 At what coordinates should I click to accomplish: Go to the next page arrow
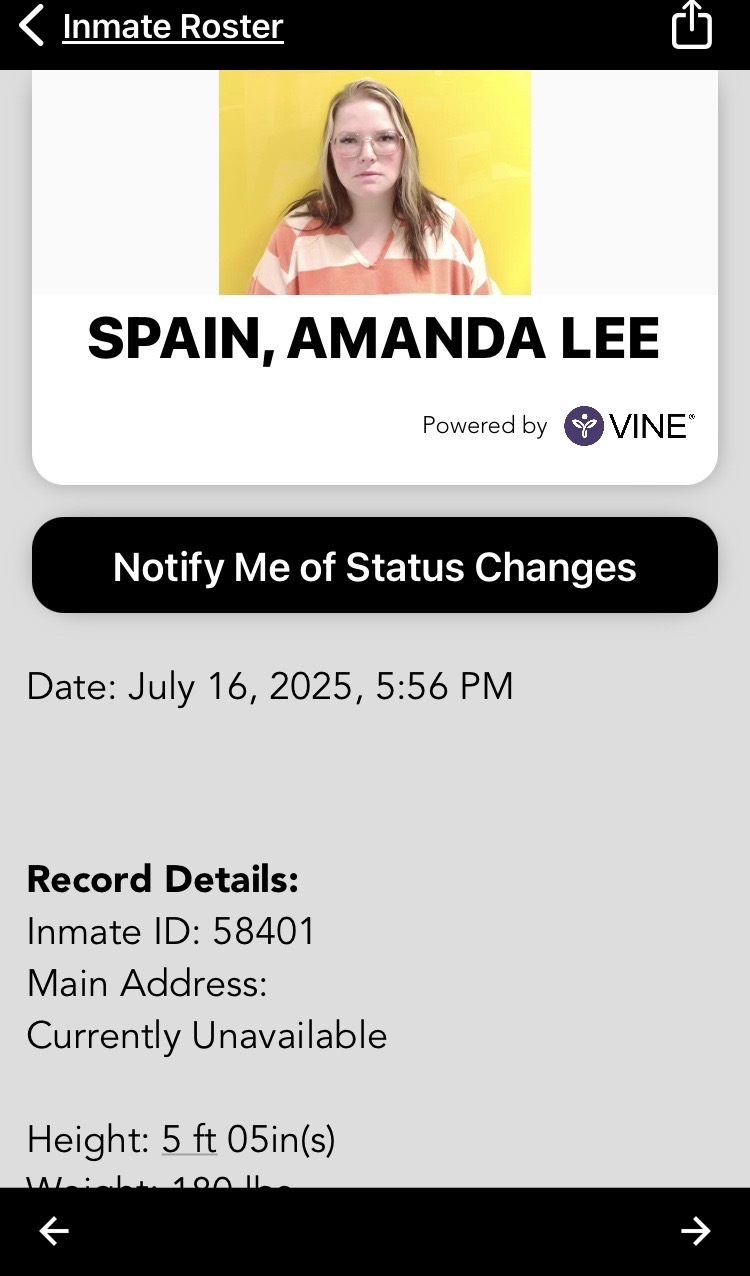coord(695,1231)
